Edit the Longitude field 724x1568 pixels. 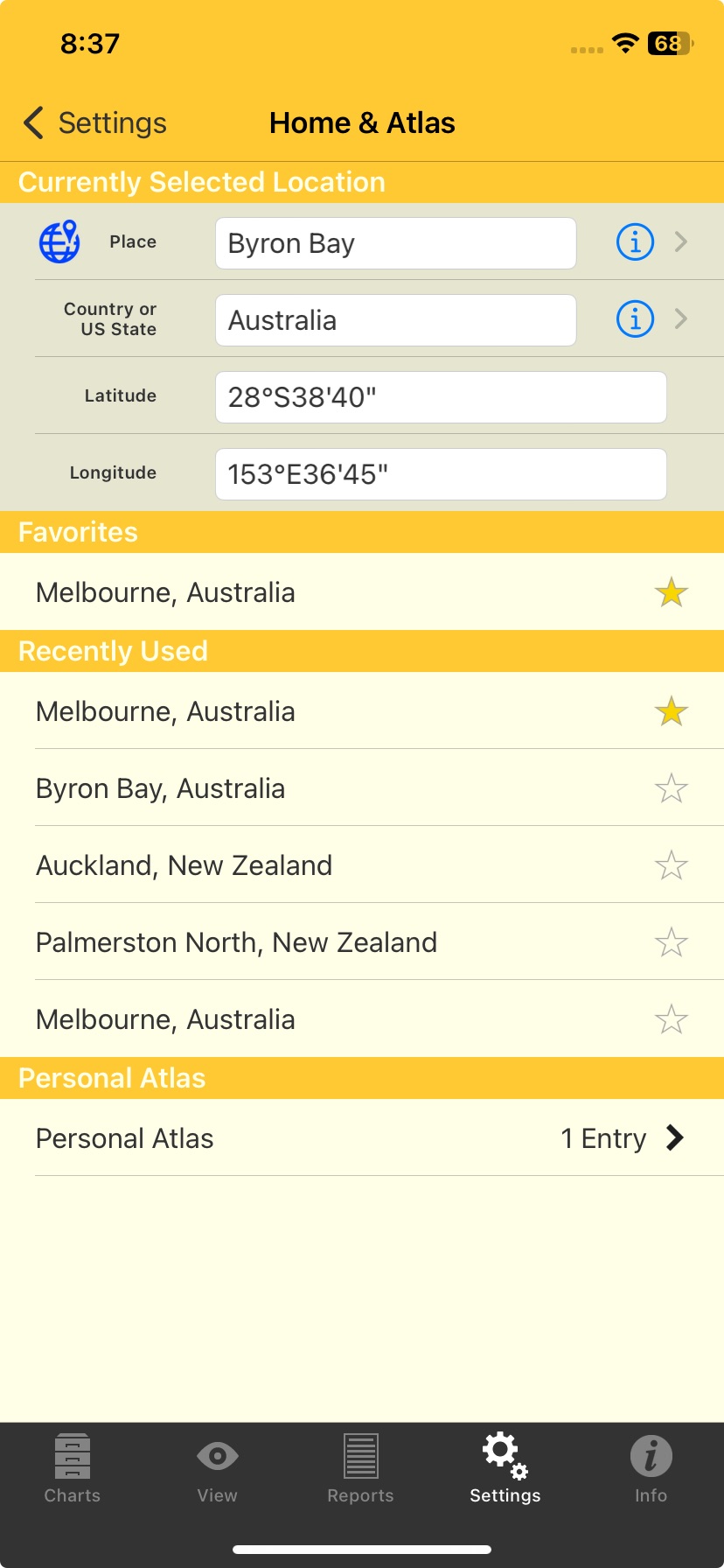tap(441, 474)
